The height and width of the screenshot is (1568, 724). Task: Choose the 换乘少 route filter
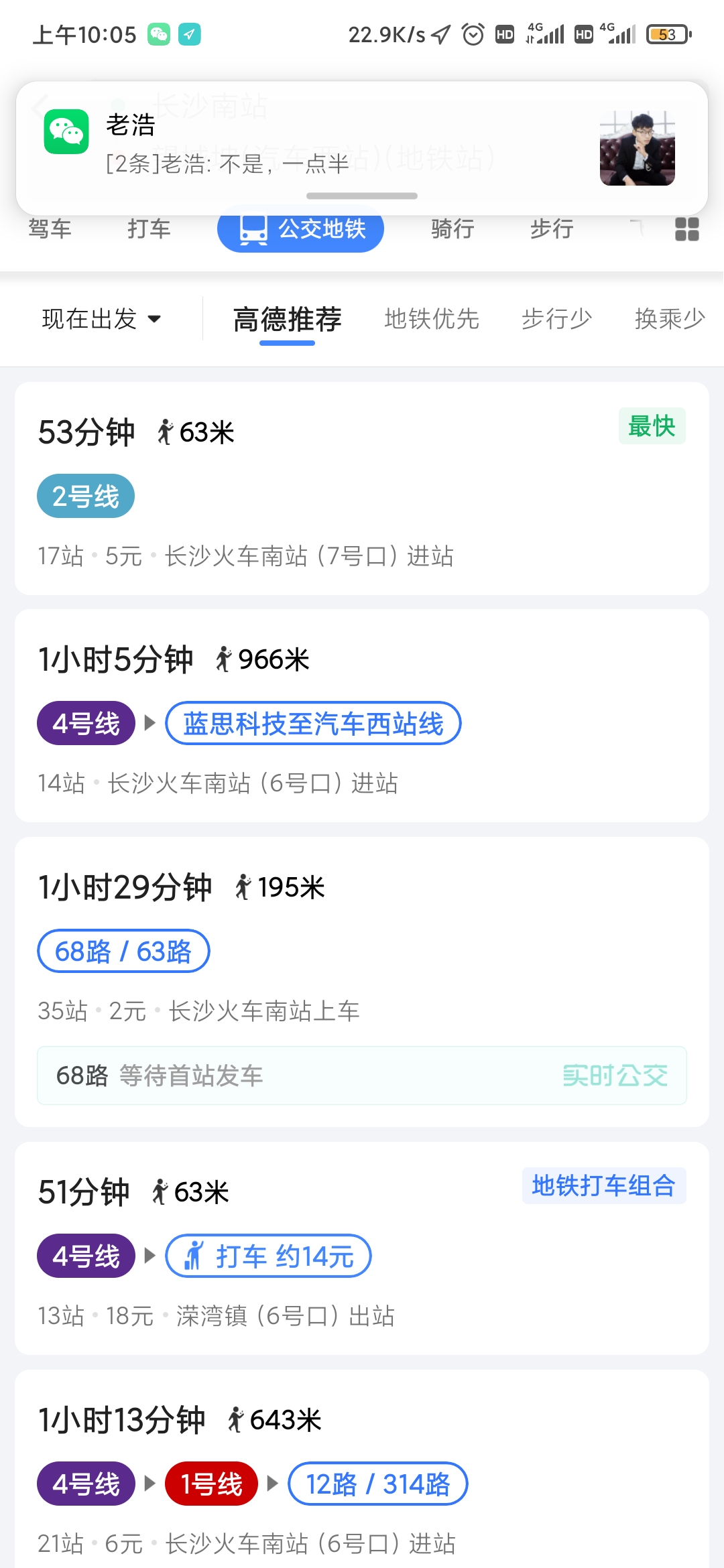click(669, 319)
